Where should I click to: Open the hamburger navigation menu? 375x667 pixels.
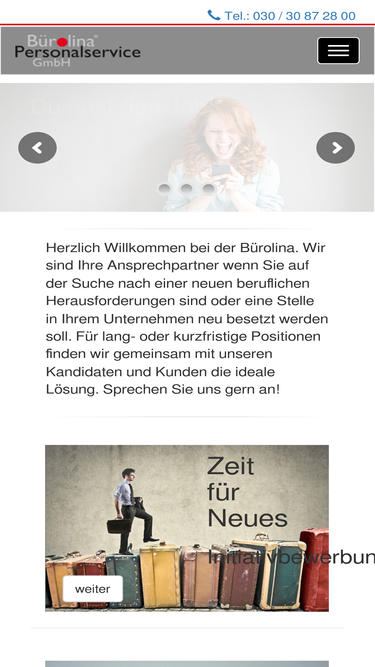[x=338, y=51]
